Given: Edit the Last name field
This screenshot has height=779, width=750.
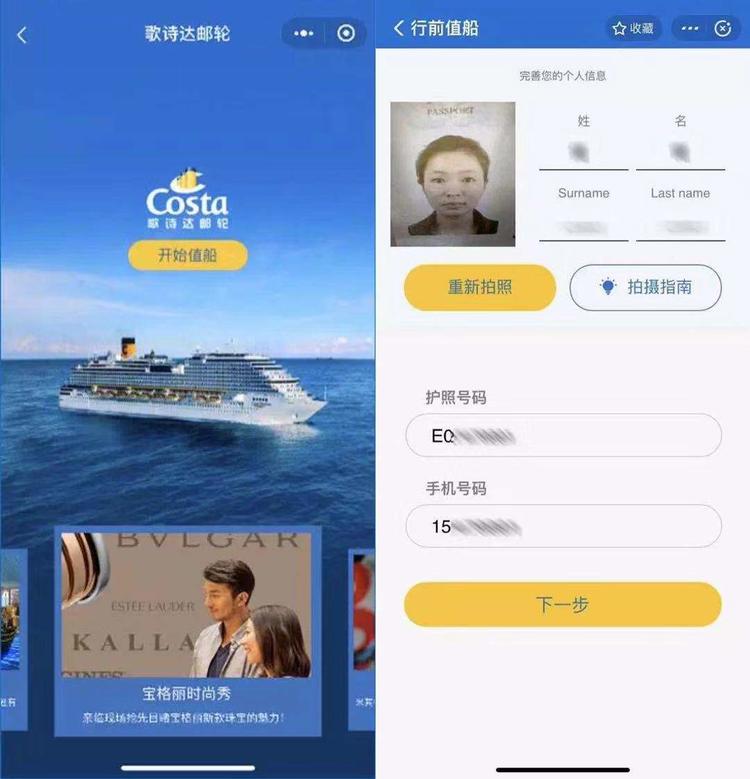Looking at the screenshot, I should 680,226.
